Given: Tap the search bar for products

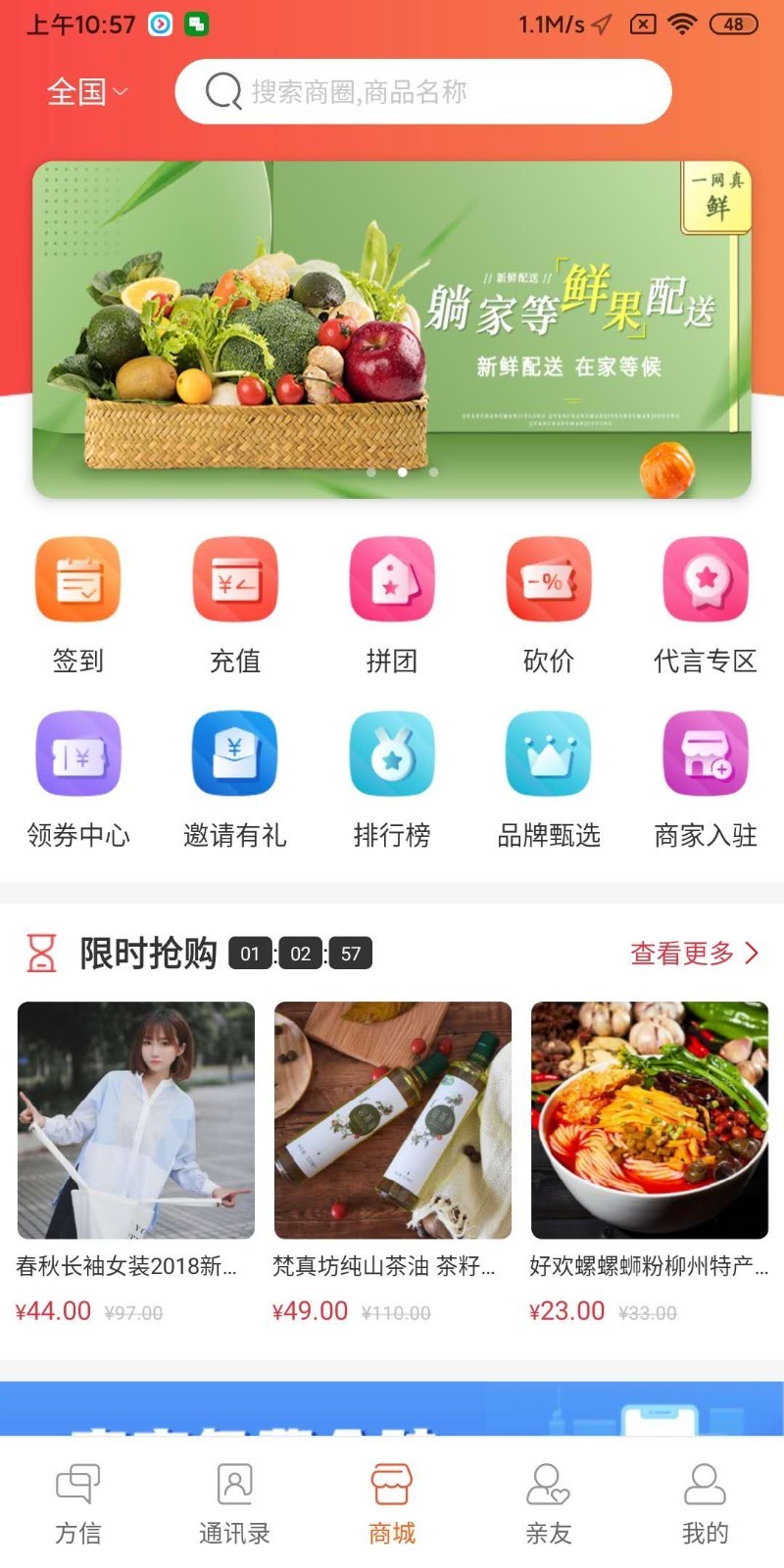Looking at the screenshot, I should (x=421, y=91).
